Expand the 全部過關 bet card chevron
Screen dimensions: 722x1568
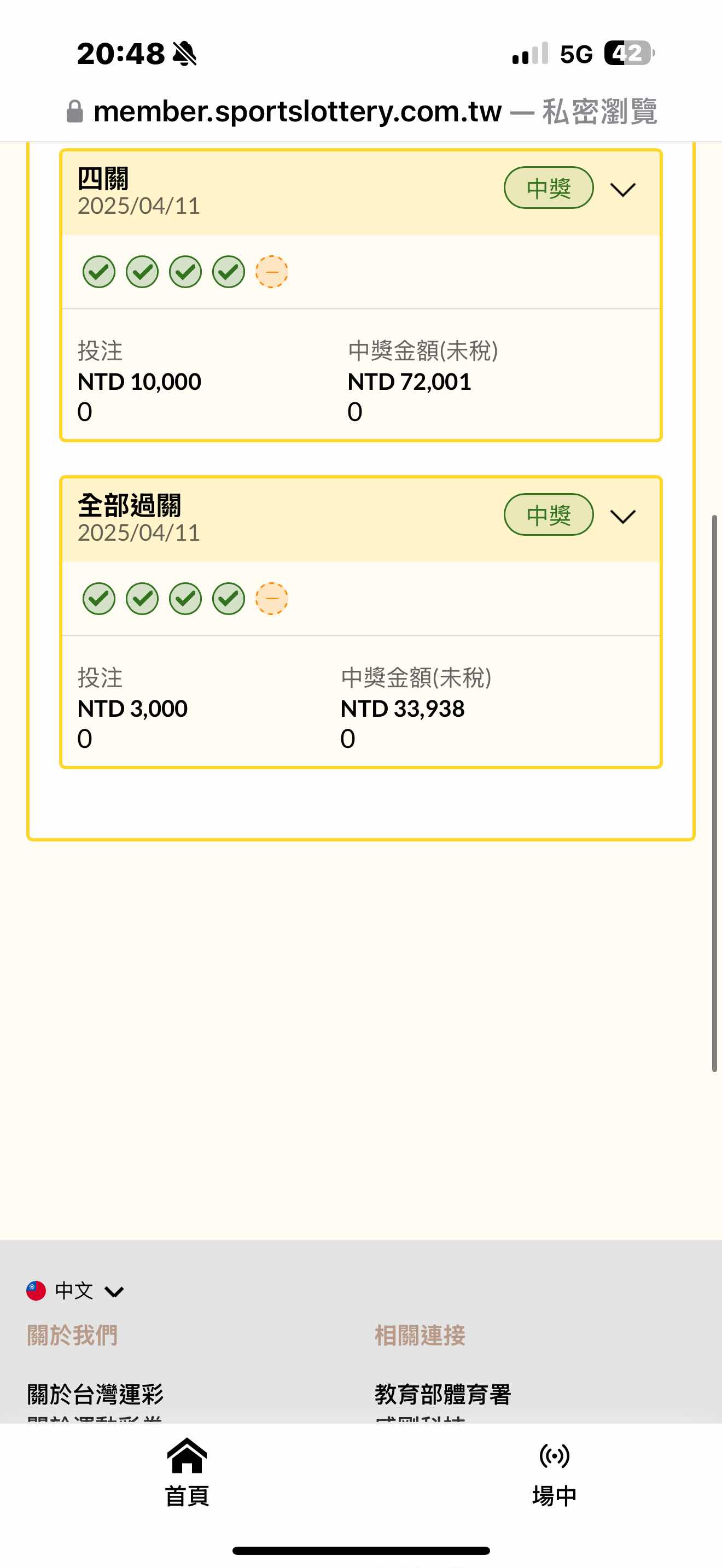click(x=623, y=516)
